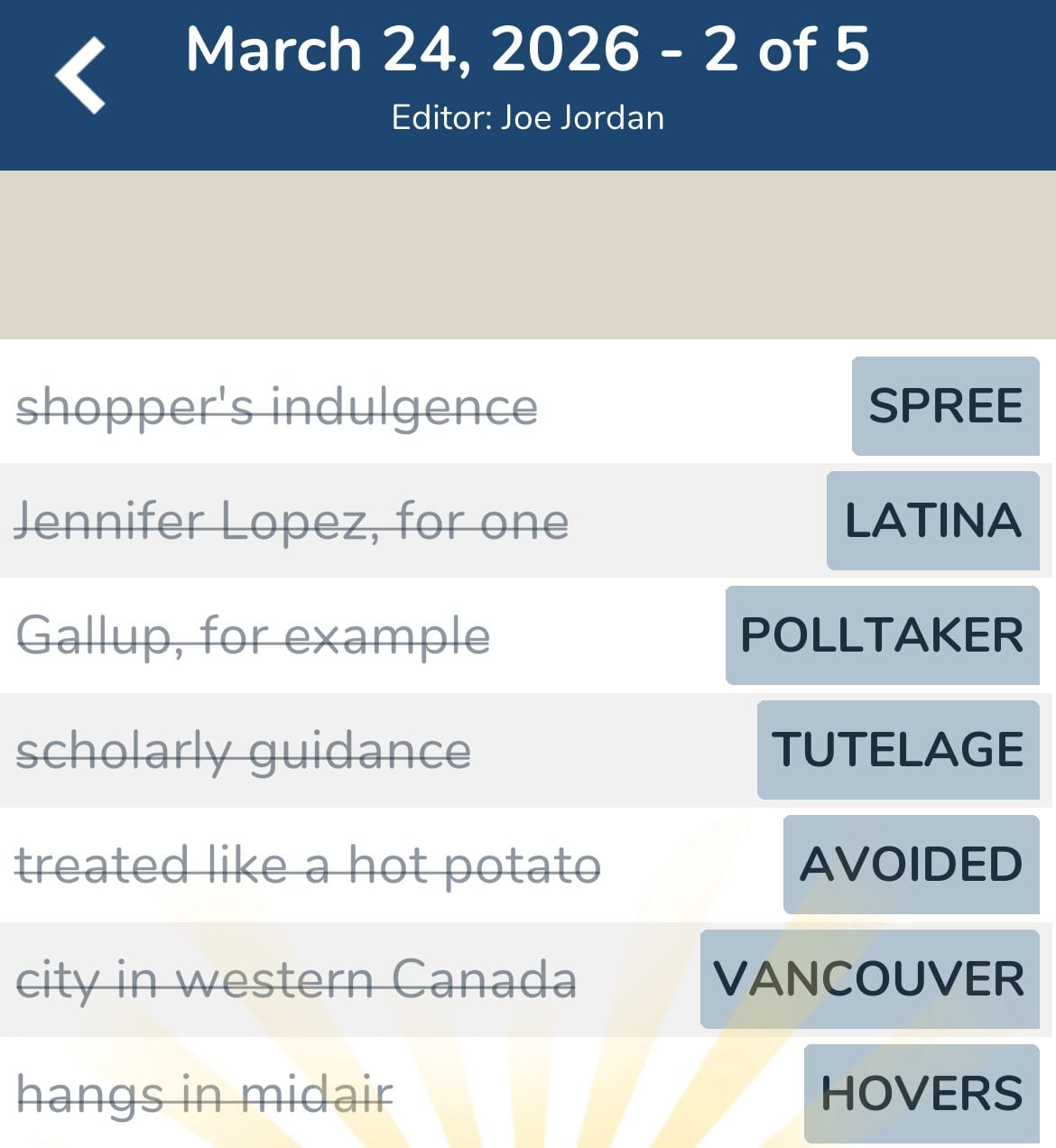
Task: Click the Editor: Joe Jordan label
Action: coord(527,116)
